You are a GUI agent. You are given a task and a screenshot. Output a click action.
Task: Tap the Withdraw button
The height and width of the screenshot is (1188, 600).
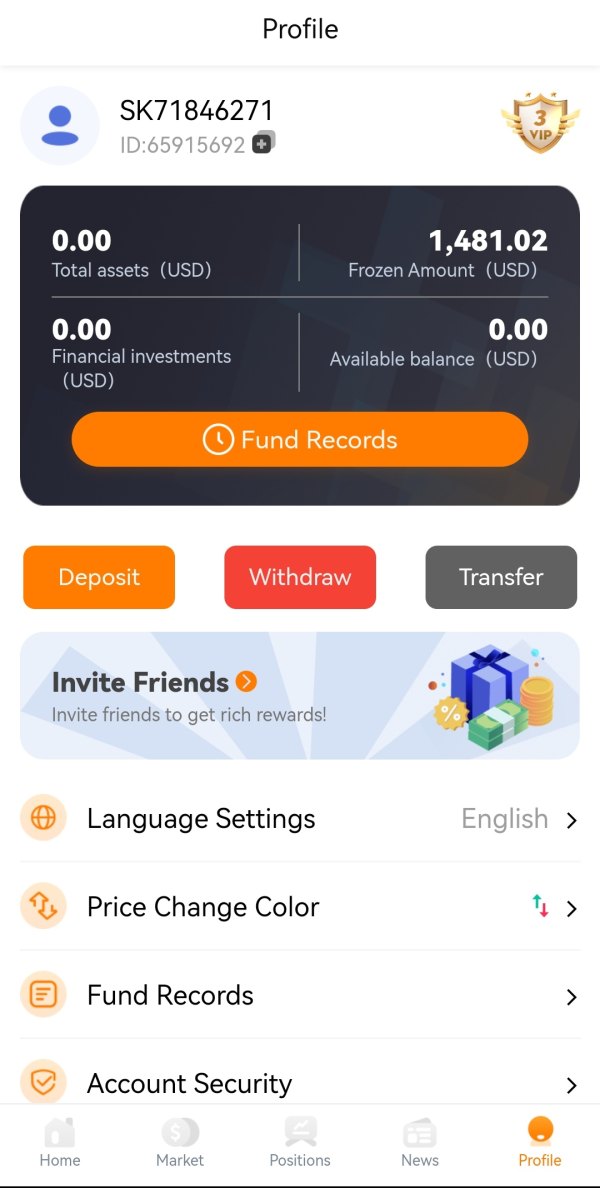click(x=300, y=577)
